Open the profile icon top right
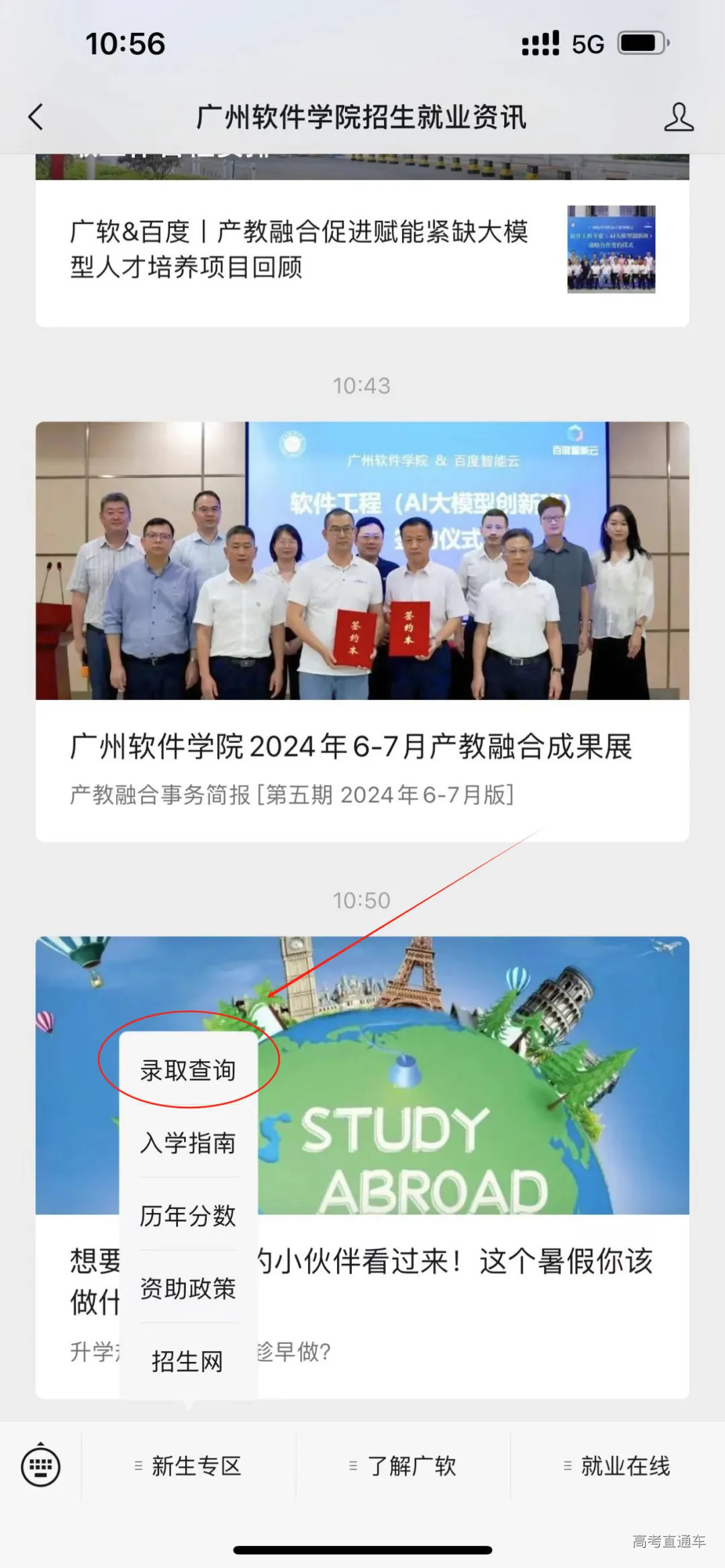This screenshot has height=1568, width=725. pyautogui.click(x=680, y=115)
